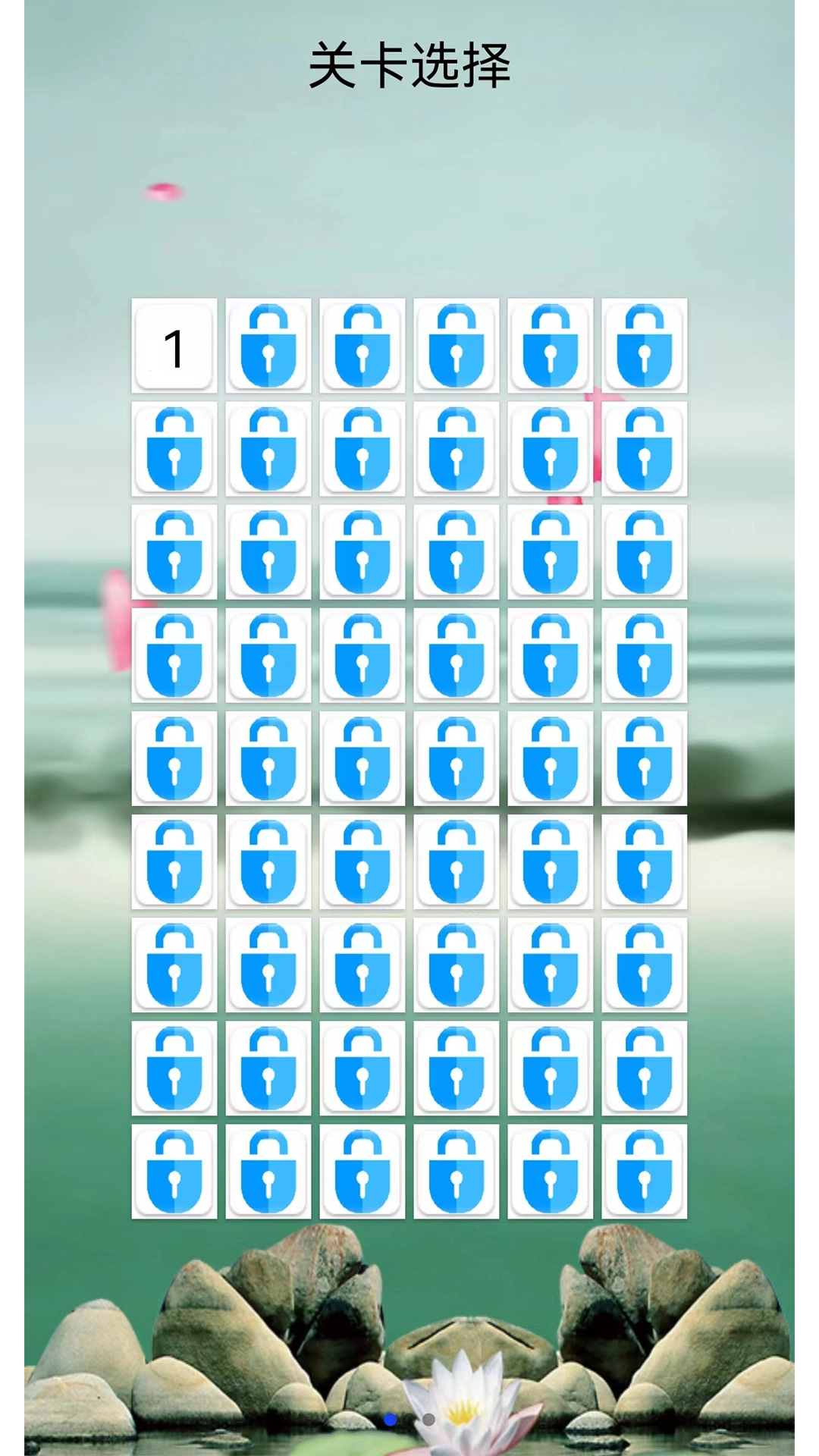This screenshot has height=1456, width=819.
Task: Go to the second page of levels
Action: pos(428,1419)
